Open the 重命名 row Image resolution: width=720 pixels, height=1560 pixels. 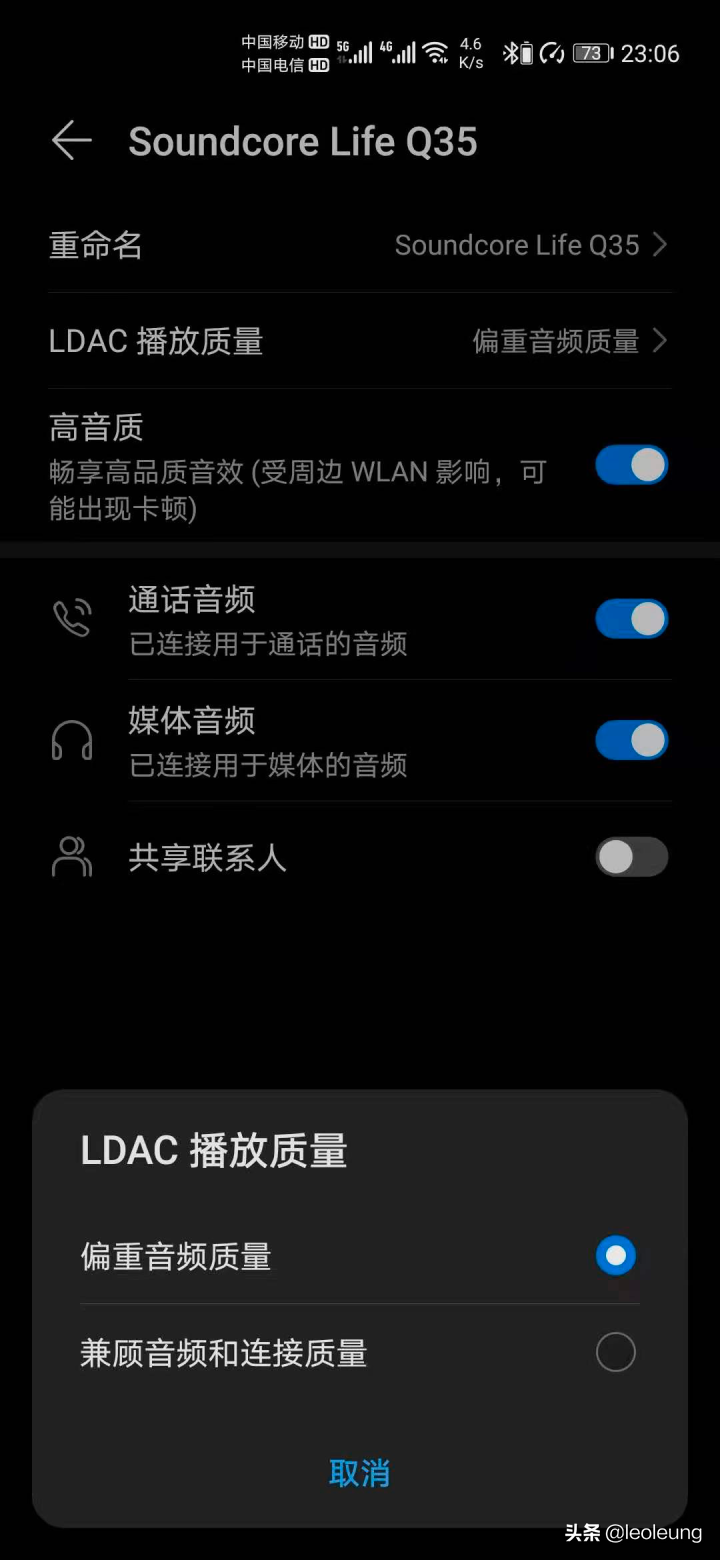pos(360,245)
